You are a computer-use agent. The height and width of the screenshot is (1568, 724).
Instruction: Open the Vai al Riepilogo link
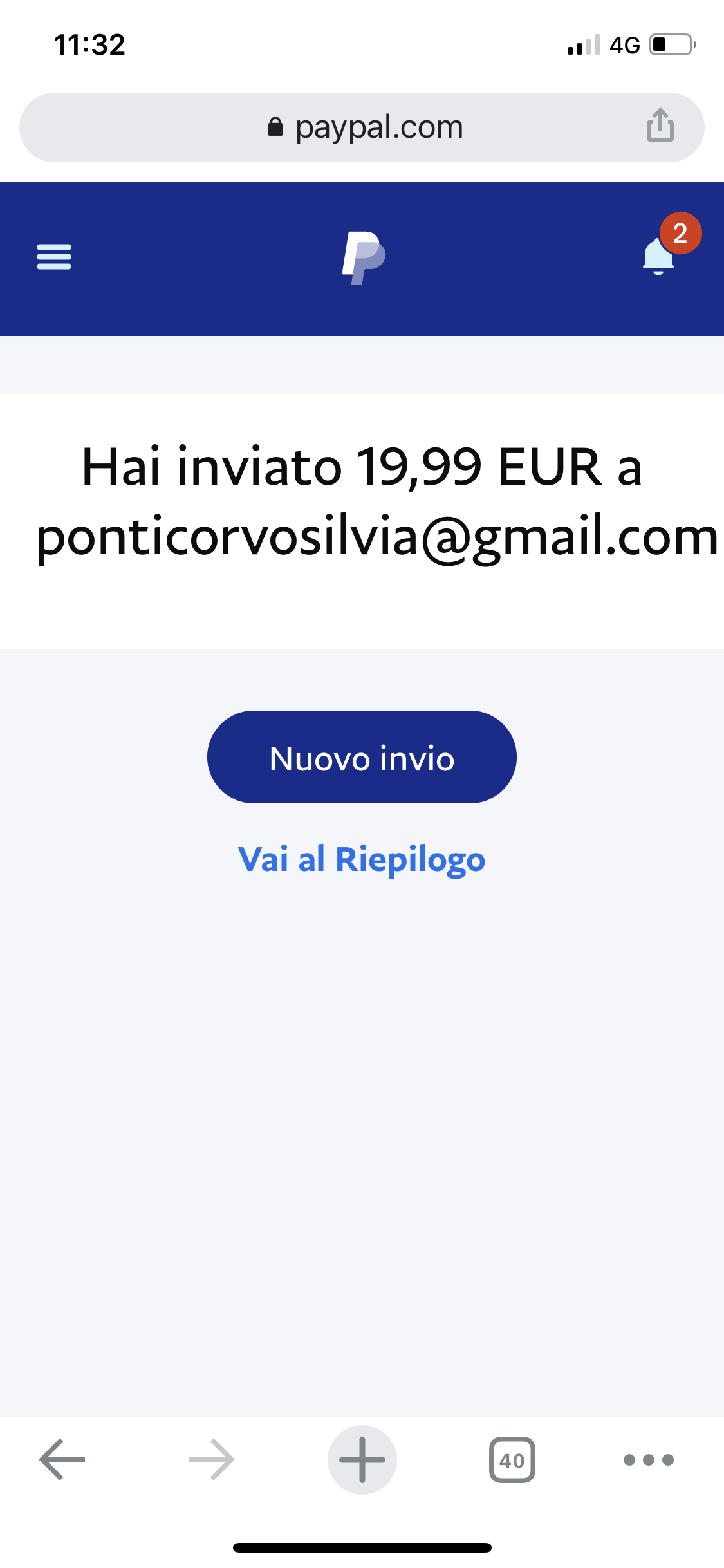click(362, 860)
